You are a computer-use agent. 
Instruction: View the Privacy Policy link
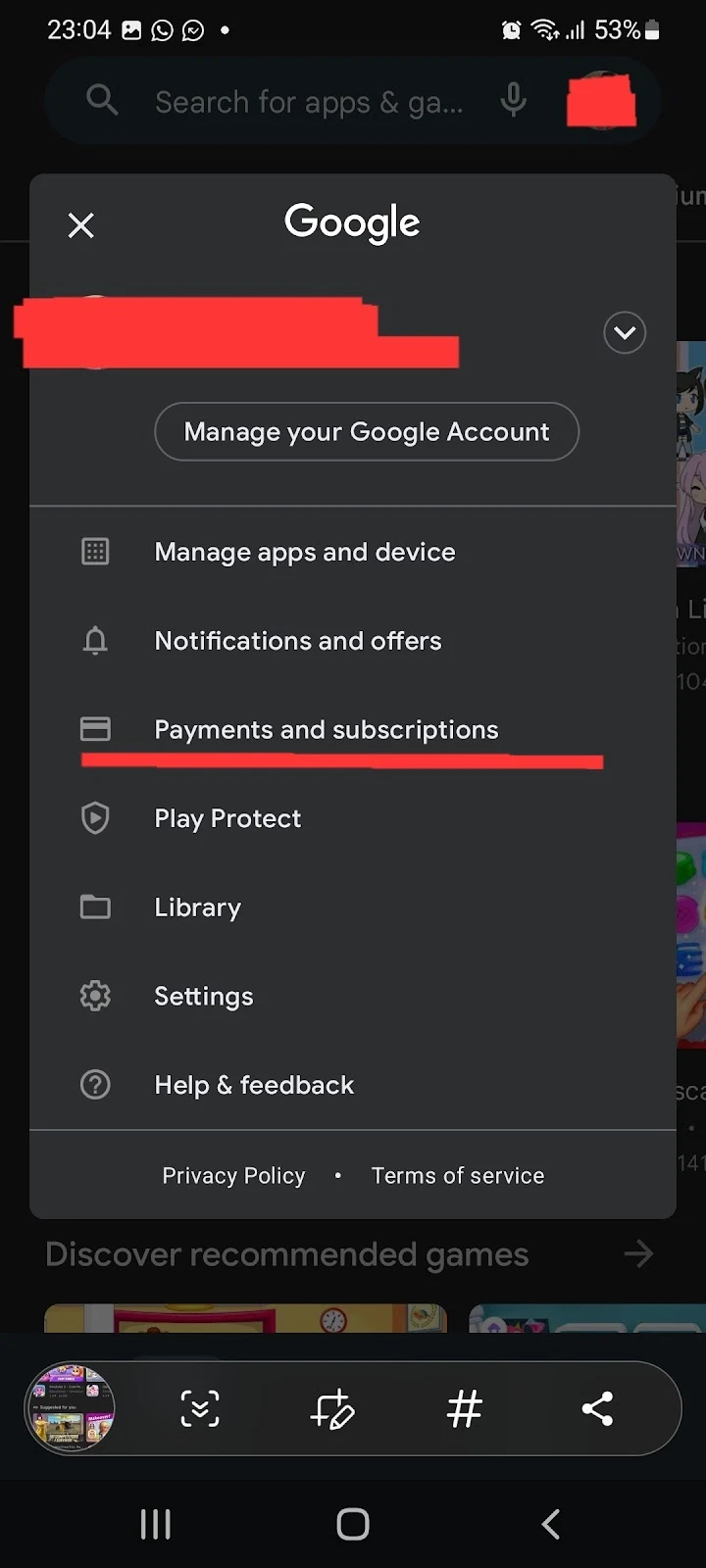233,1175
